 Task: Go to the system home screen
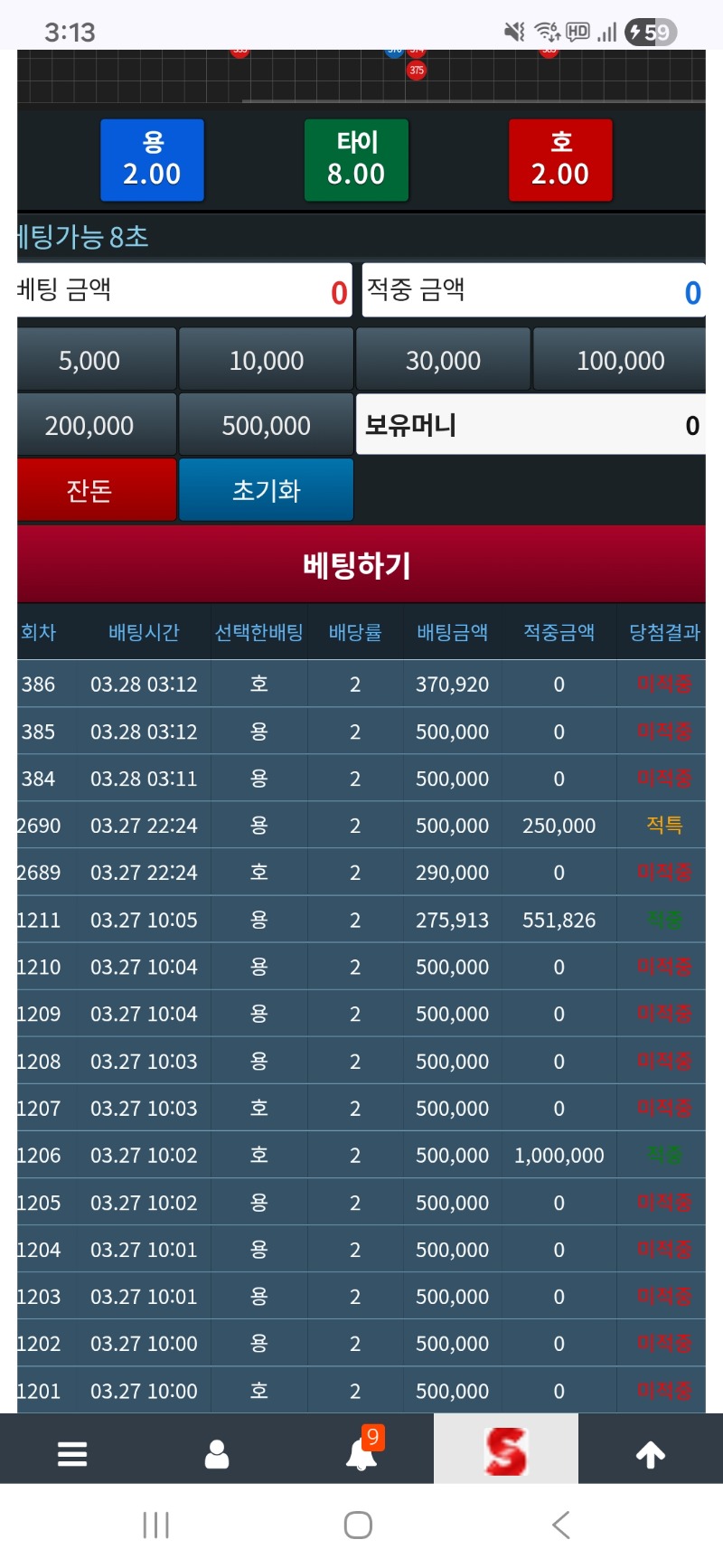click(358, 1525)
